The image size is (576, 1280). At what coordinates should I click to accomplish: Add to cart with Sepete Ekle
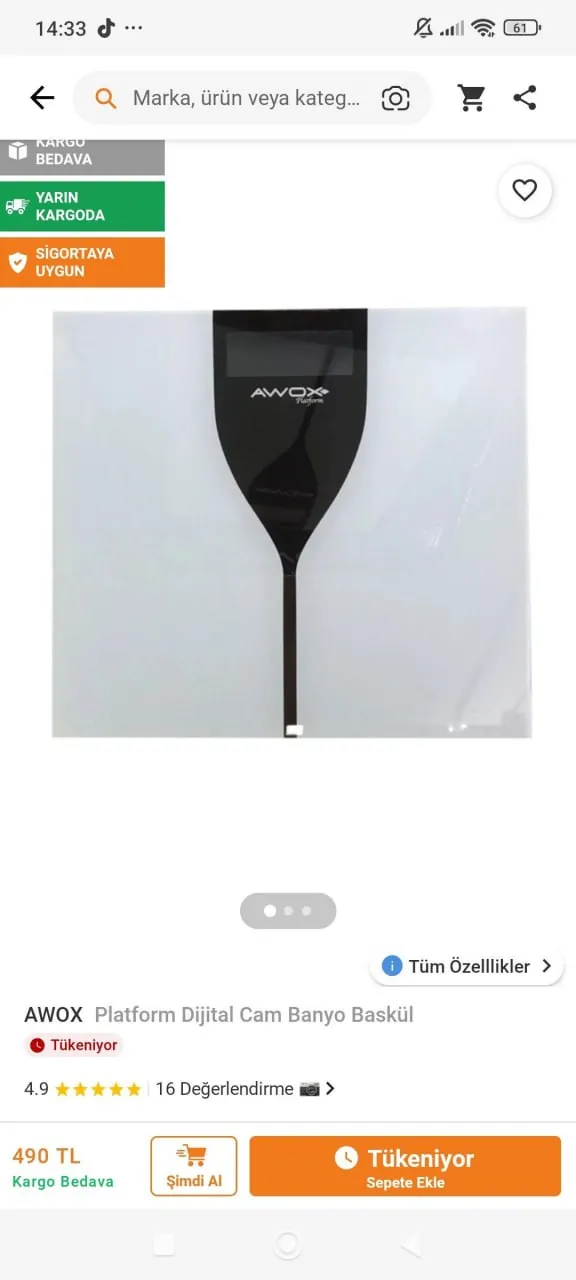(x=405, y=1166)
